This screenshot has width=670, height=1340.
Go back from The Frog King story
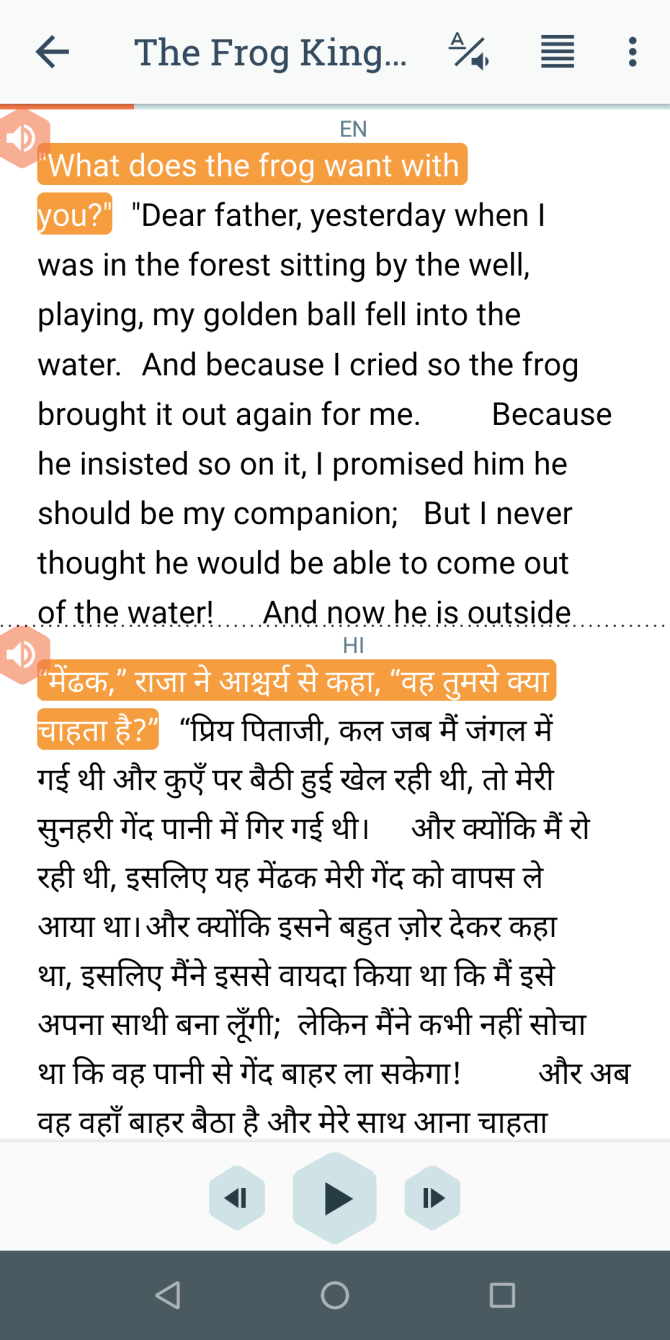pos(52,52)
